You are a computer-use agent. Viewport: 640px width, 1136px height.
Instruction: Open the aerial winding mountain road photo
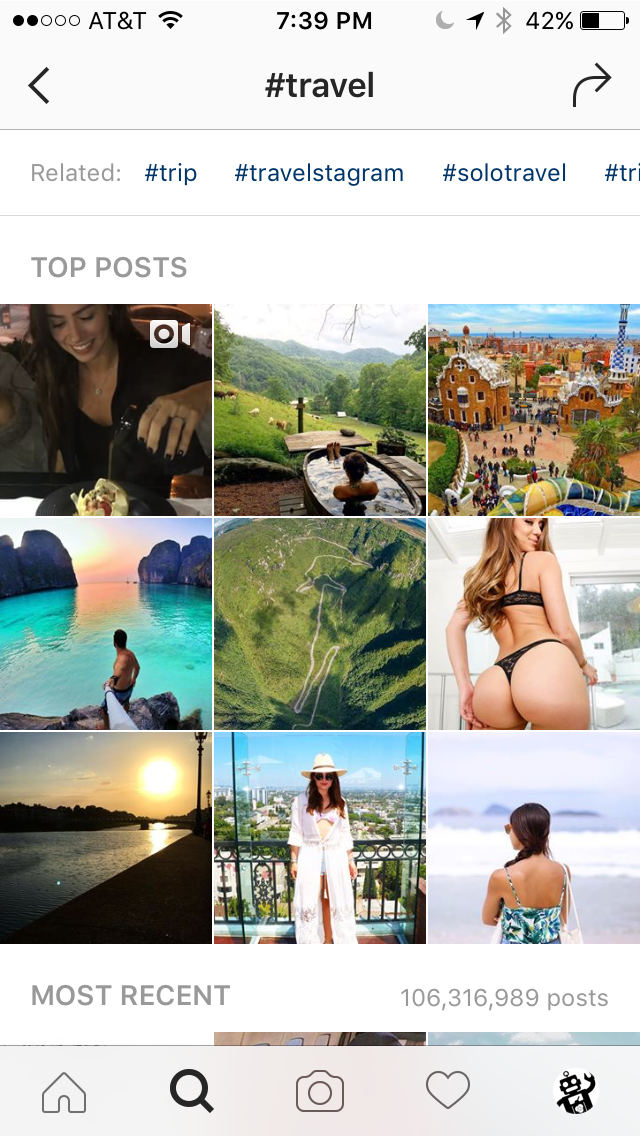pos(320,623)
